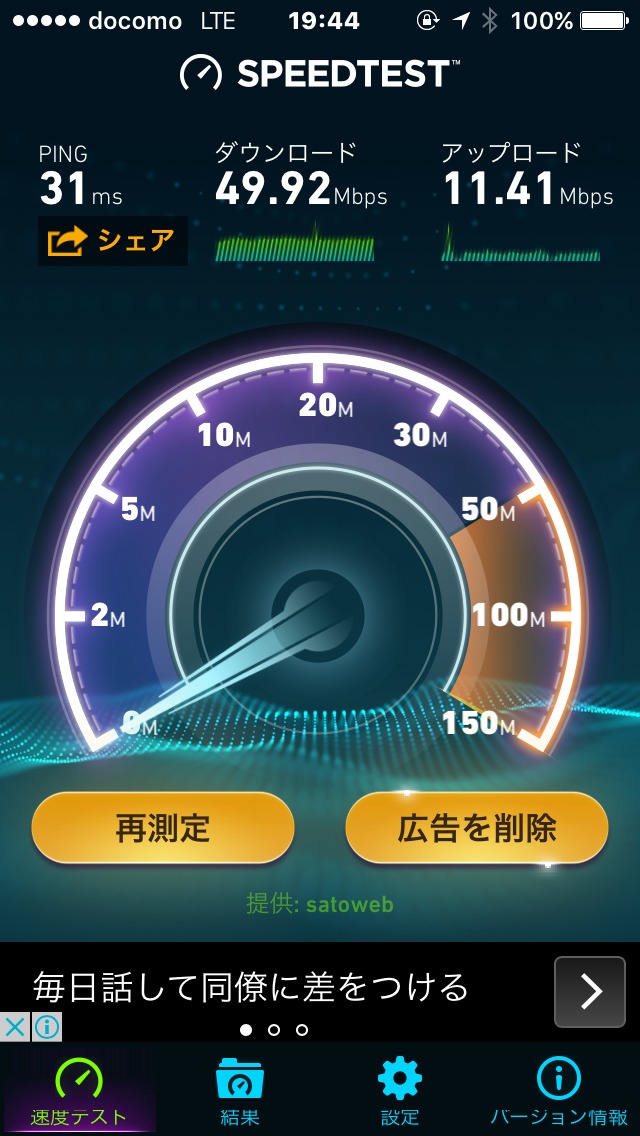
Task: Select the 速度テスト tab
Action: pos(79,1092)
